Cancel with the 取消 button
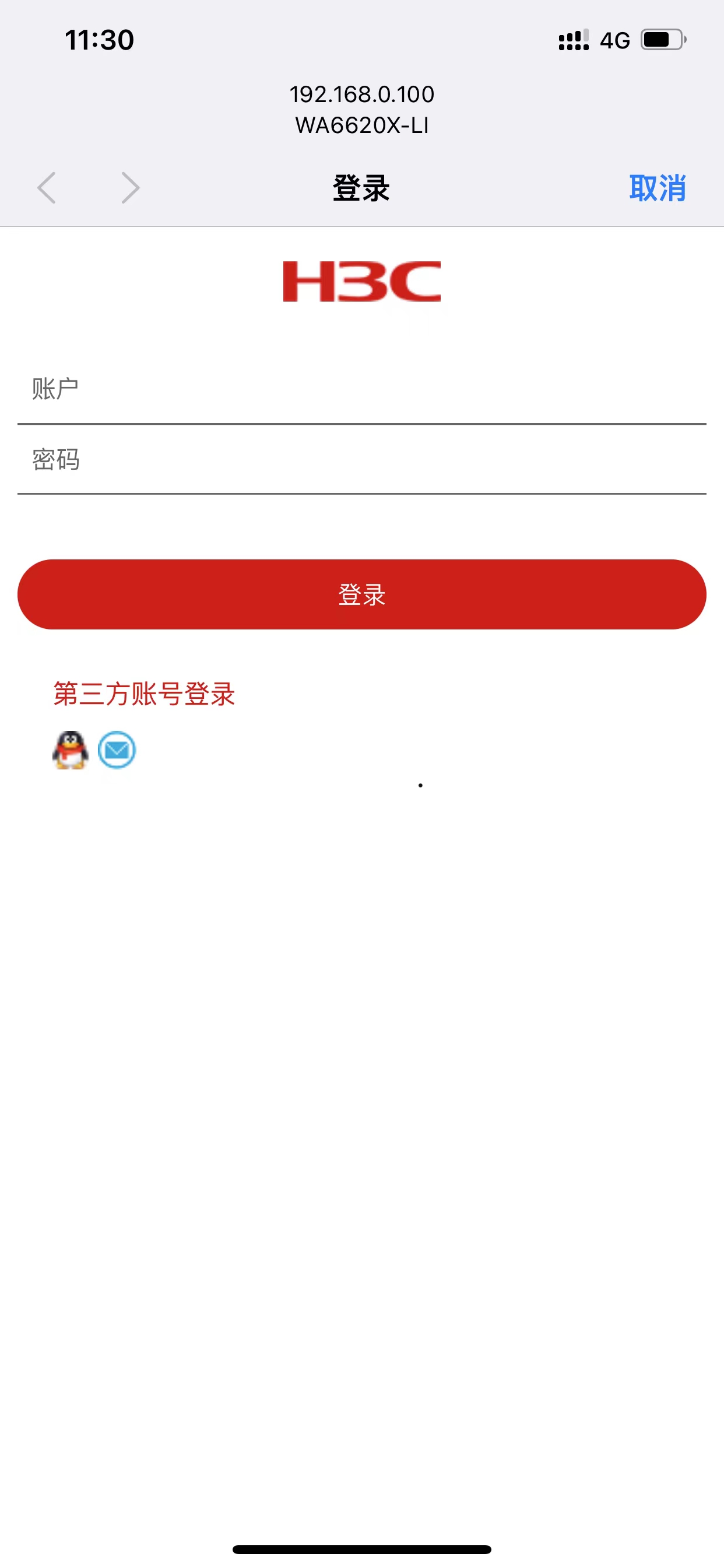 (x=657, y=188)
